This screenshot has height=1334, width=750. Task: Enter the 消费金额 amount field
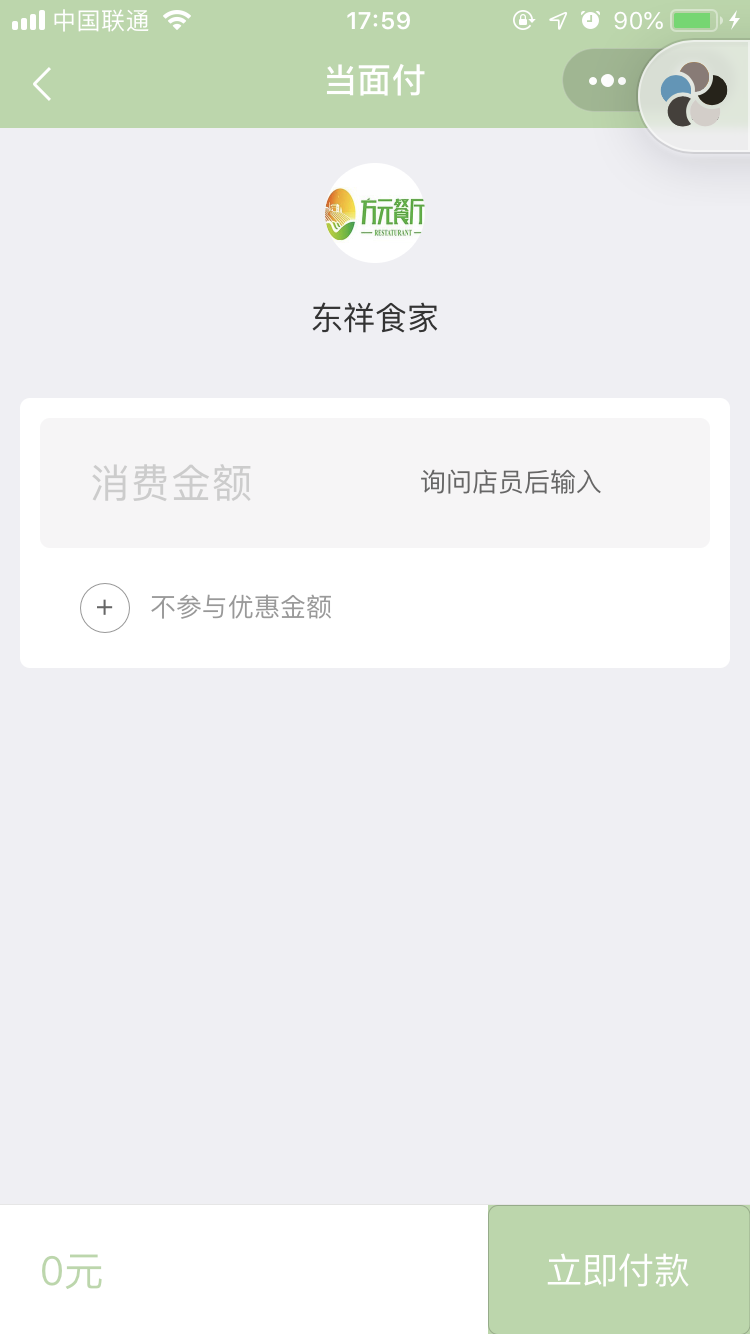pyautogui.click(x=375, y=483)
